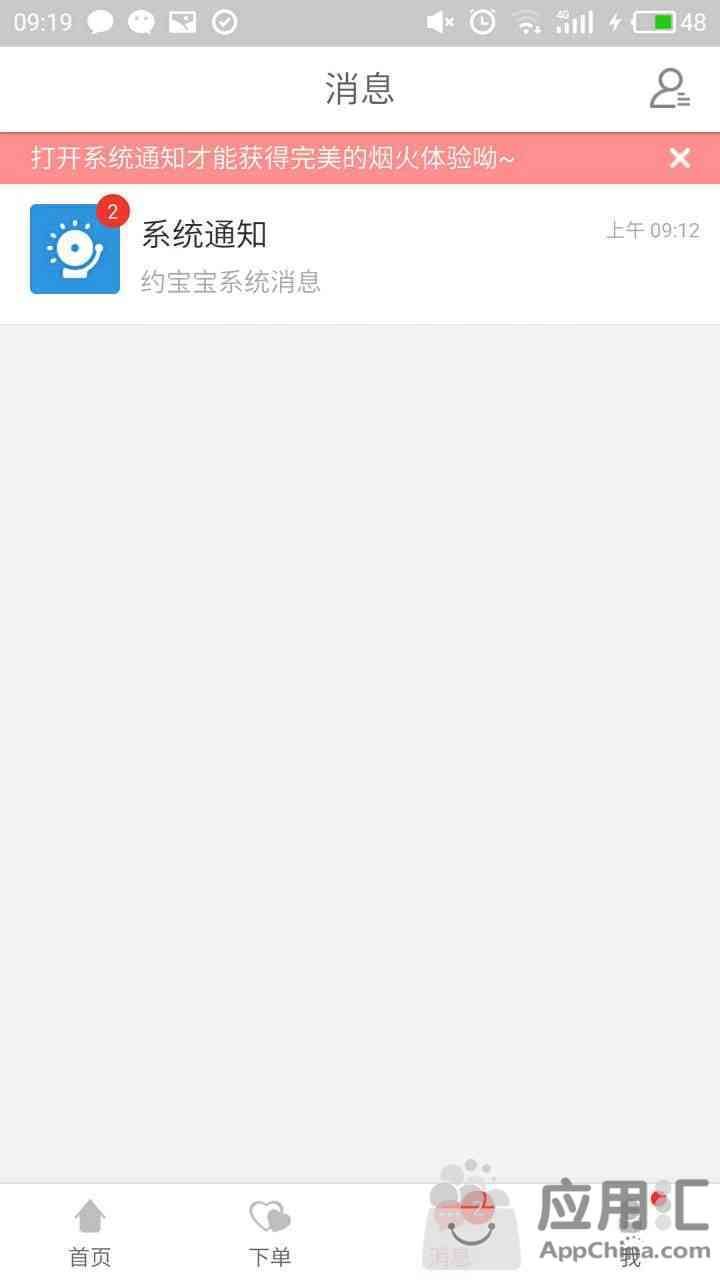720x1280 pixels.
Task: Switch to the 首页 tab
Action: click(90, 1232)
